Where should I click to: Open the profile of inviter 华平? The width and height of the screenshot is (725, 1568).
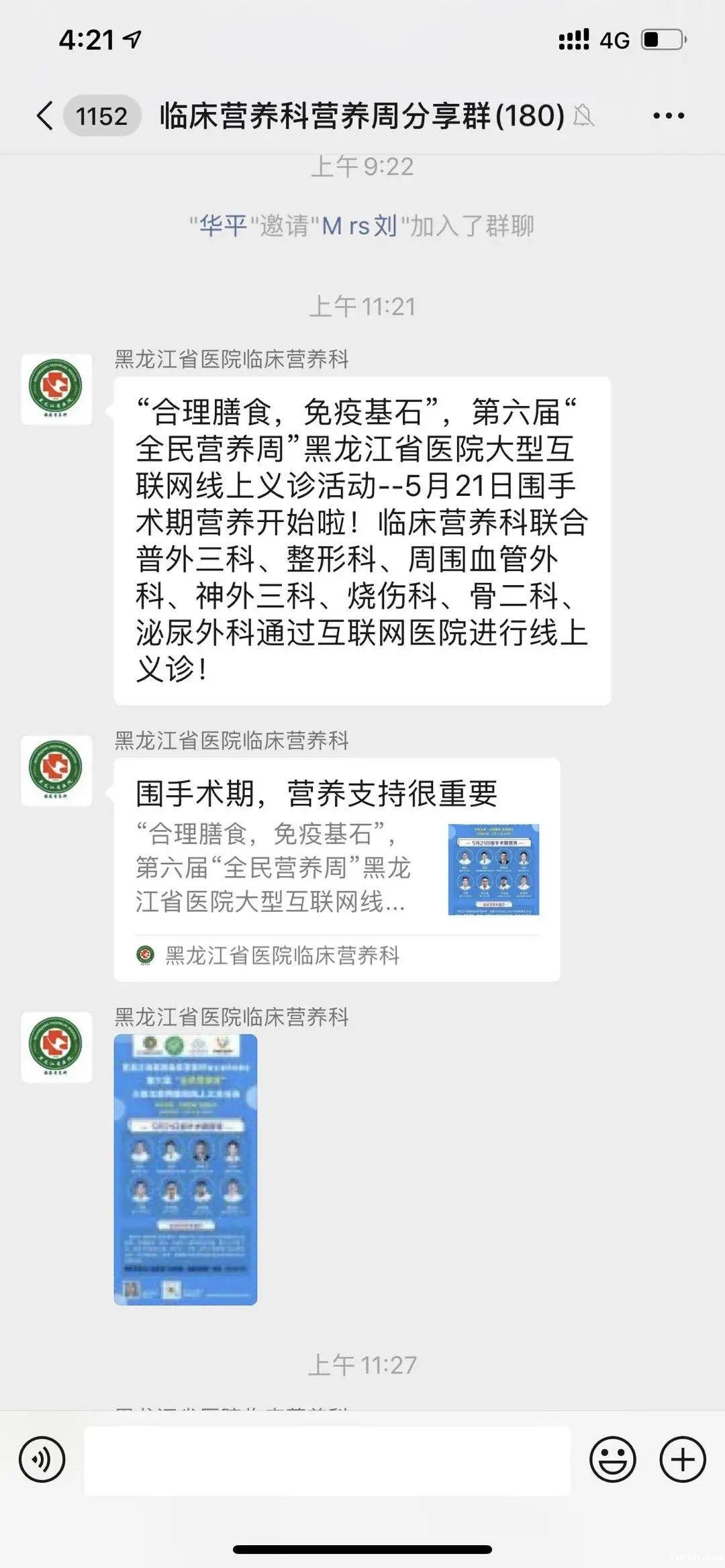(223, 226)
